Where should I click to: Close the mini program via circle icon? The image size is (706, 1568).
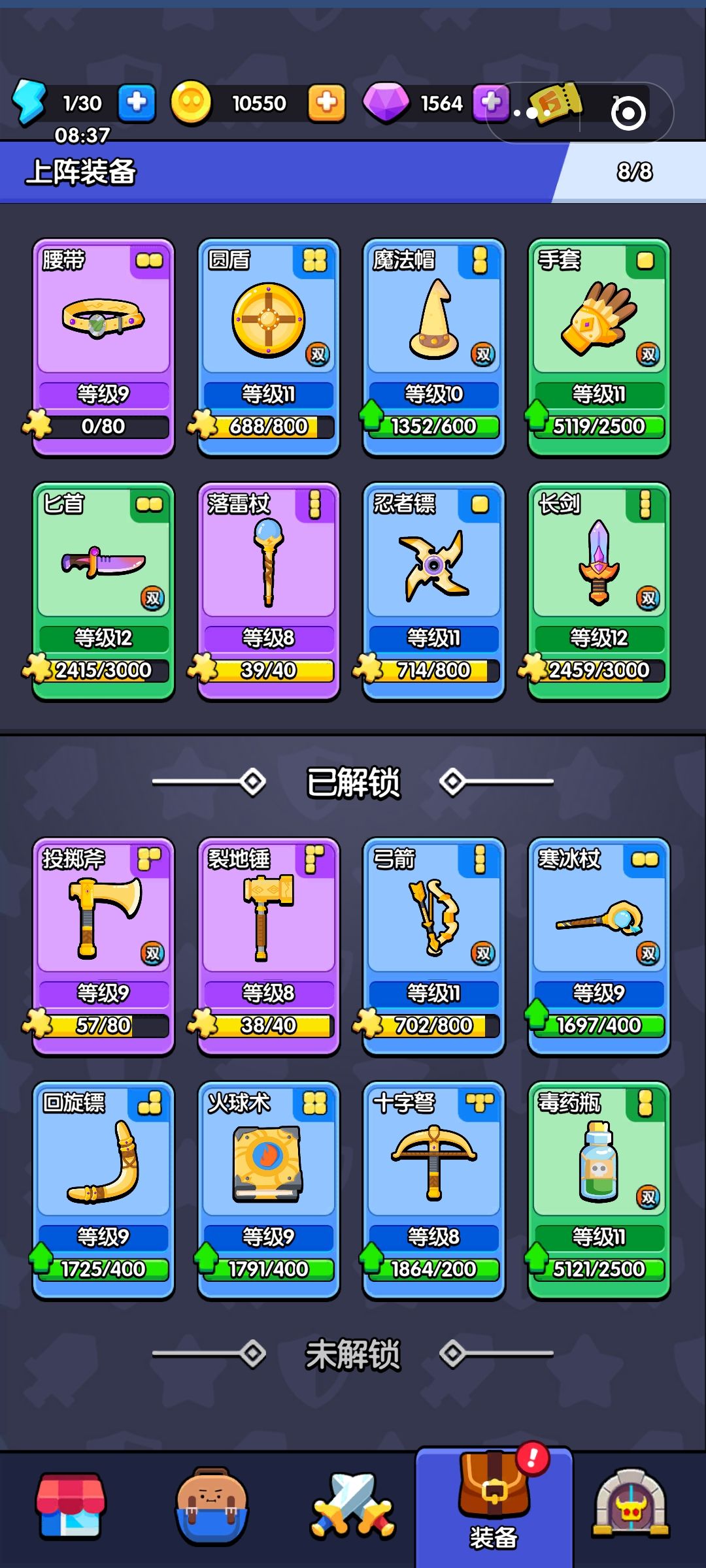628,113
